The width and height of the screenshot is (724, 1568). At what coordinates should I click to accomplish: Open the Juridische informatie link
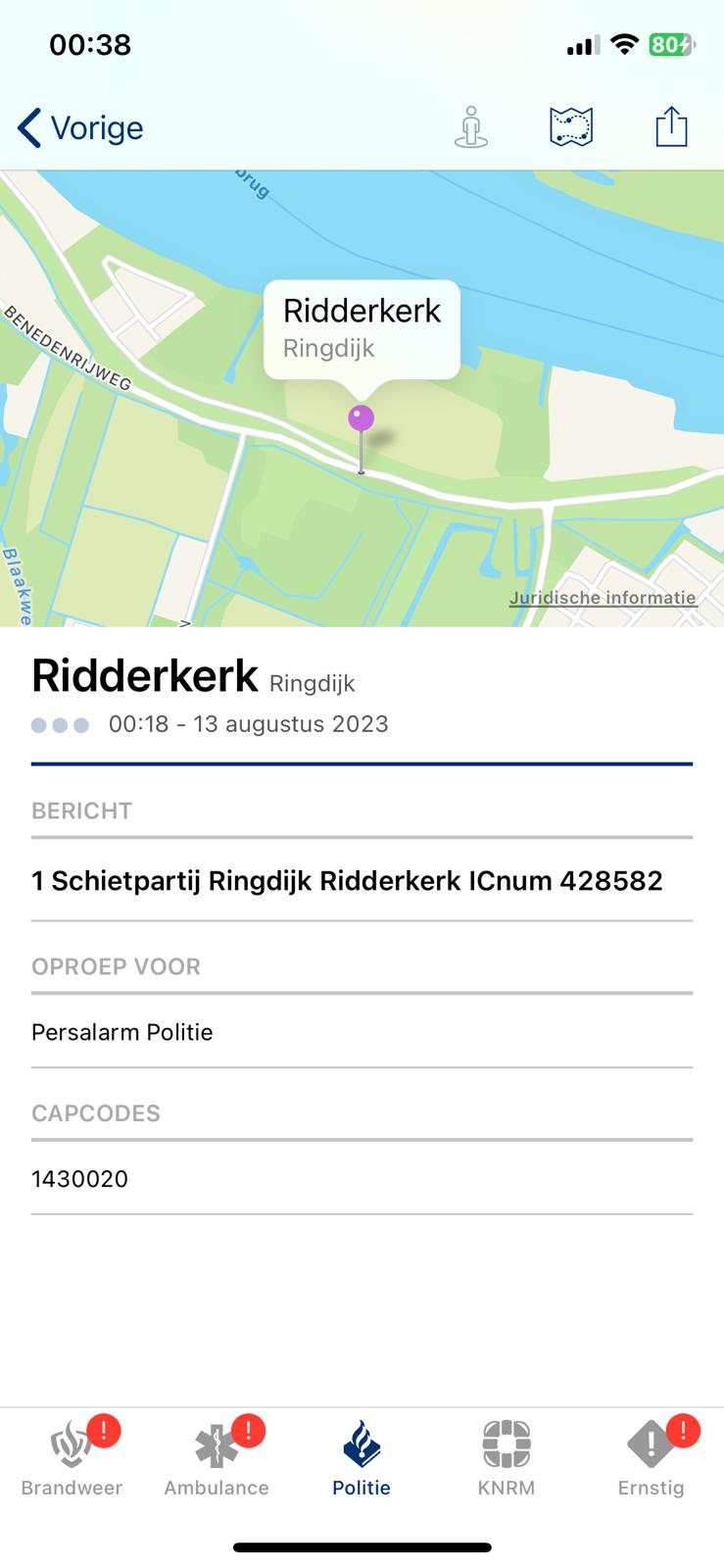[x=603, y=598]
